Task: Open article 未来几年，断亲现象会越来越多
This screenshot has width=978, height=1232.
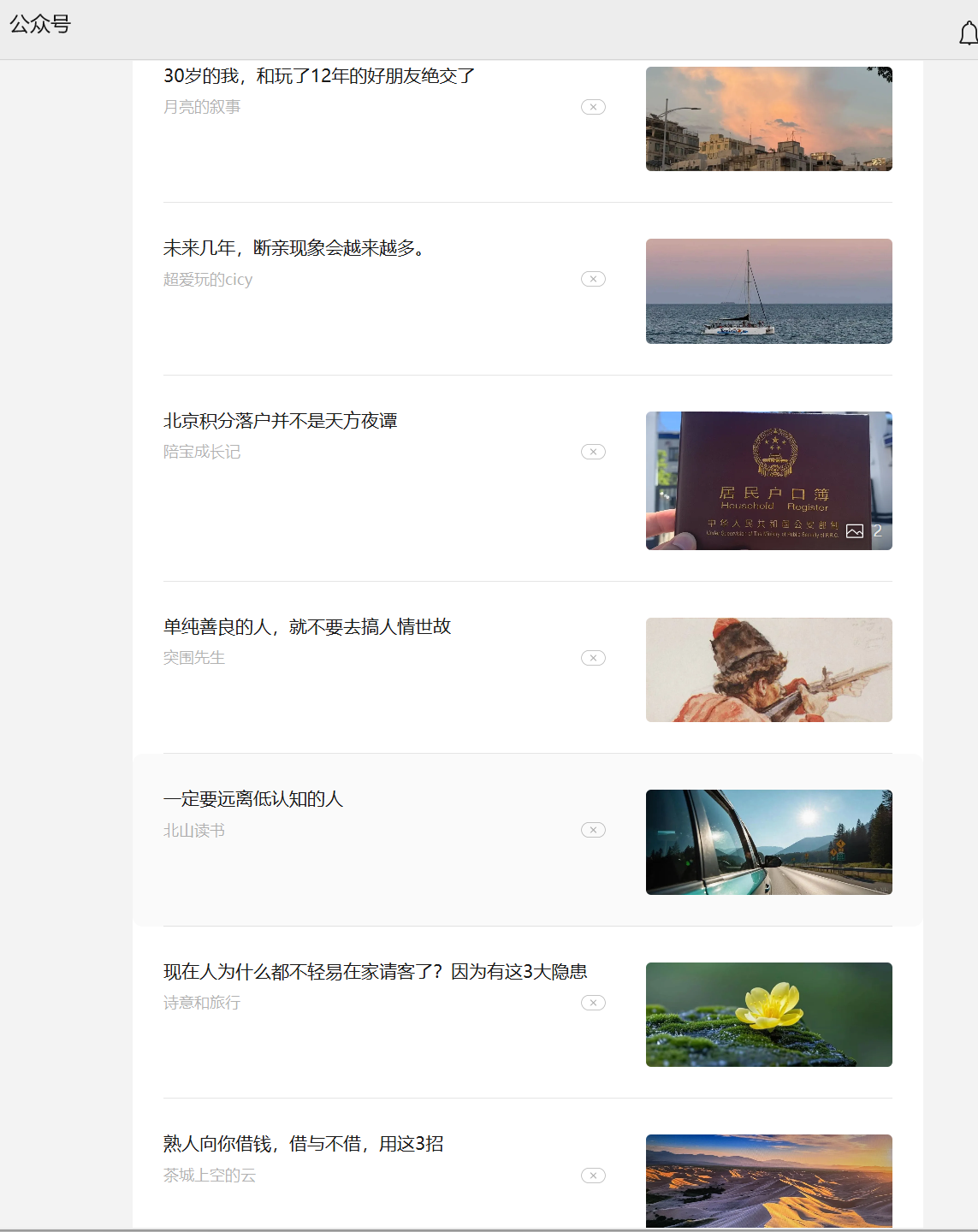Action: 295,249
